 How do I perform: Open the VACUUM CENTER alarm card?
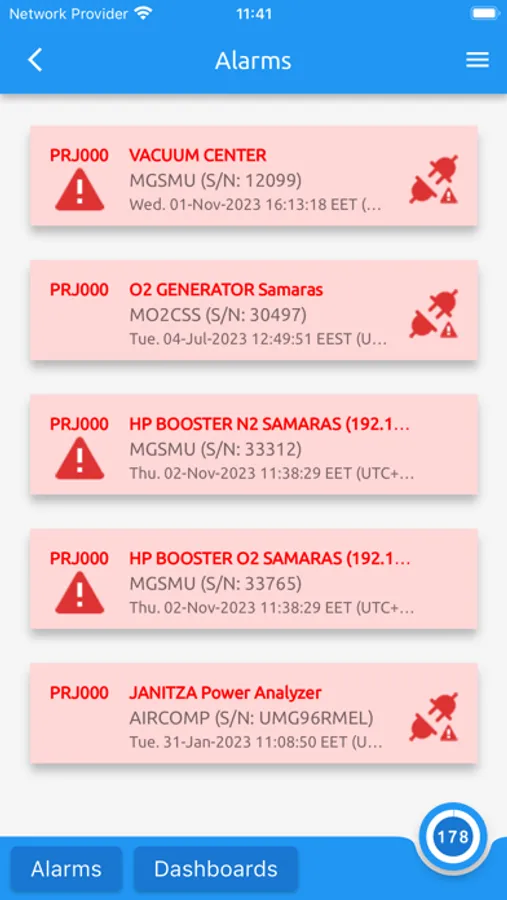254,176
